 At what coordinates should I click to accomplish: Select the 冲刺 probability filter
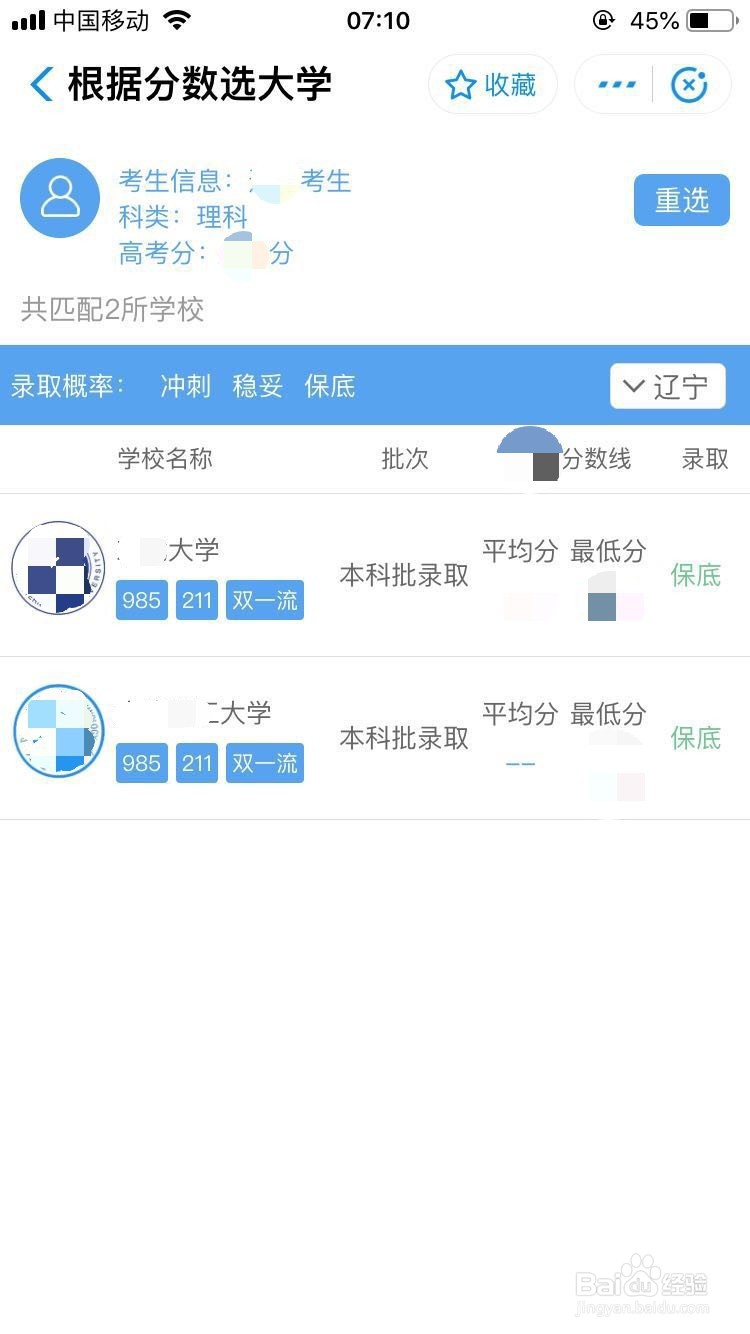184,386
